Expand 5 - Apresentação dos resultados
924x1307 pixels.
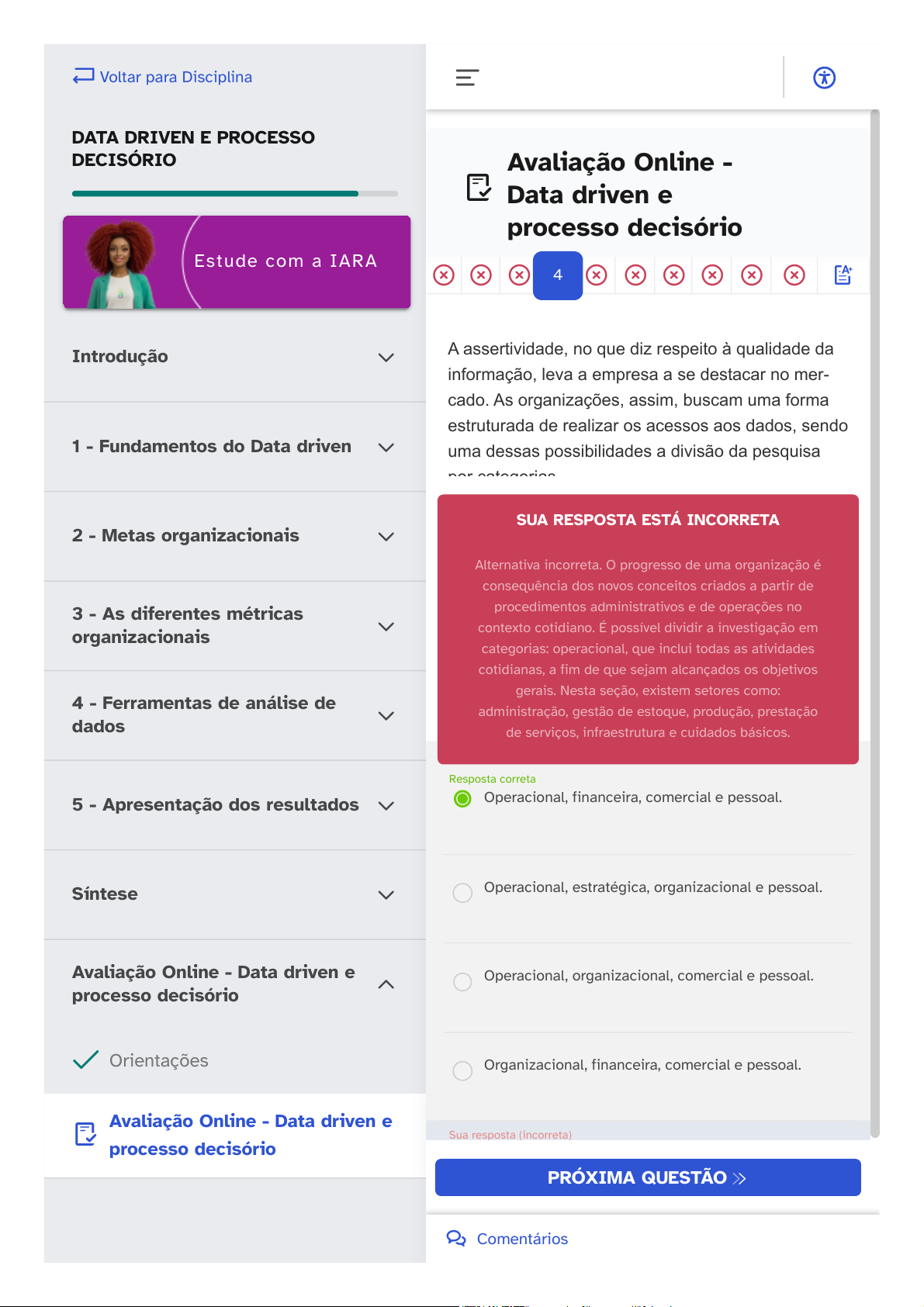pyautogui.click(x=234, y=805)
